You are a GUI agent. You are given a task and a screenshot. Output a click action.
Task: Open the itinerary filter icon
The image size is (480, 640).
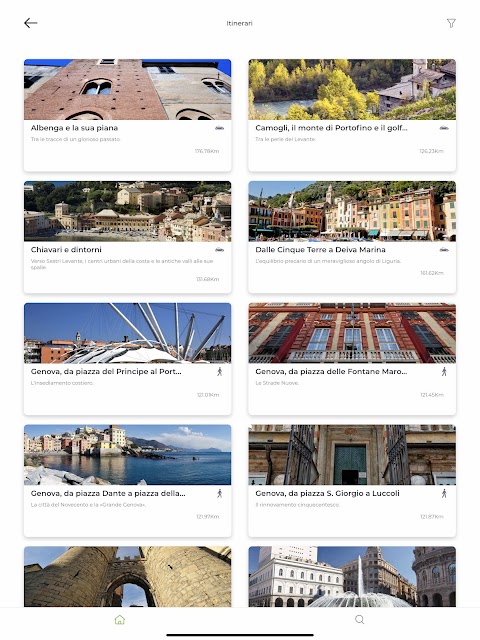(x=451, y=23)
